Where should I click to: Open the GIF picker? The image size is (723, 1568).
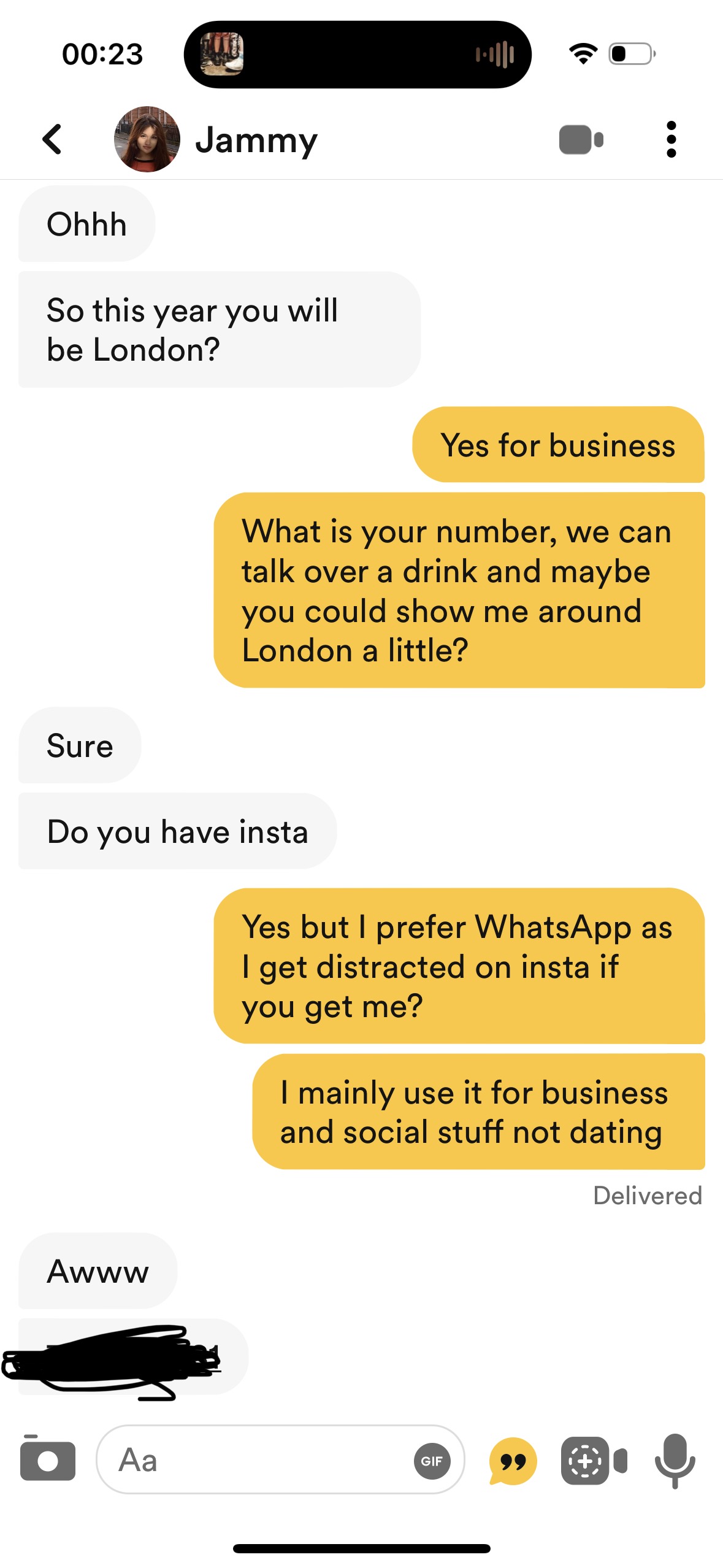pos(432,1461)
